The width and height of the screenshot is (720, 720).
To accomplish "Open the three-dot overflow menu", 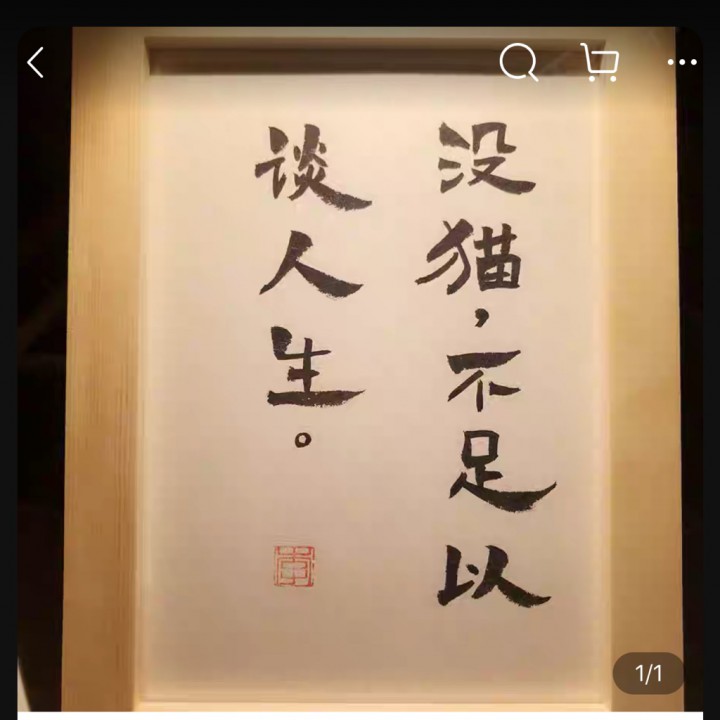I will click(x=682, y=63).
